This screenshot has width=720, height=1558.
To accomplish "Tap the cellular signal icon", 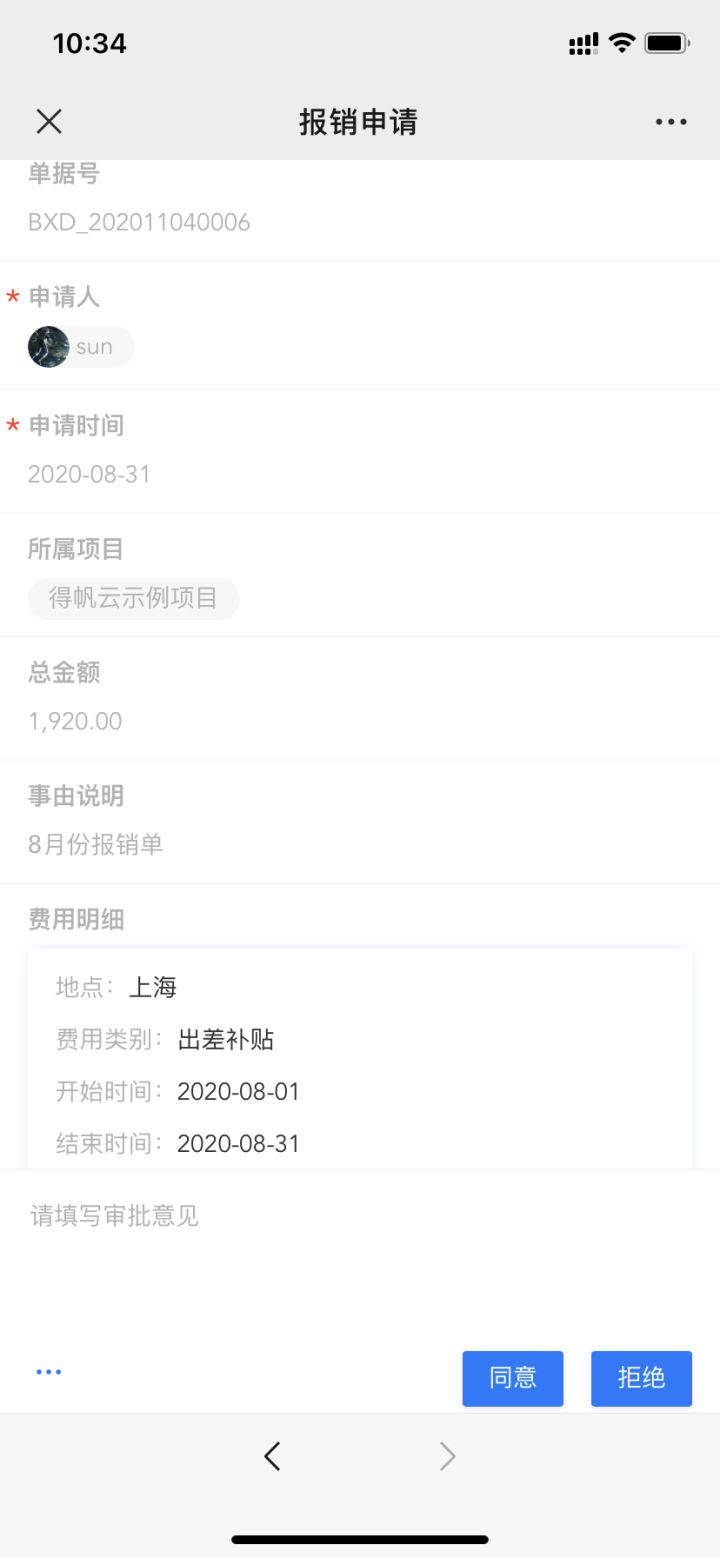I will (582, 43).
